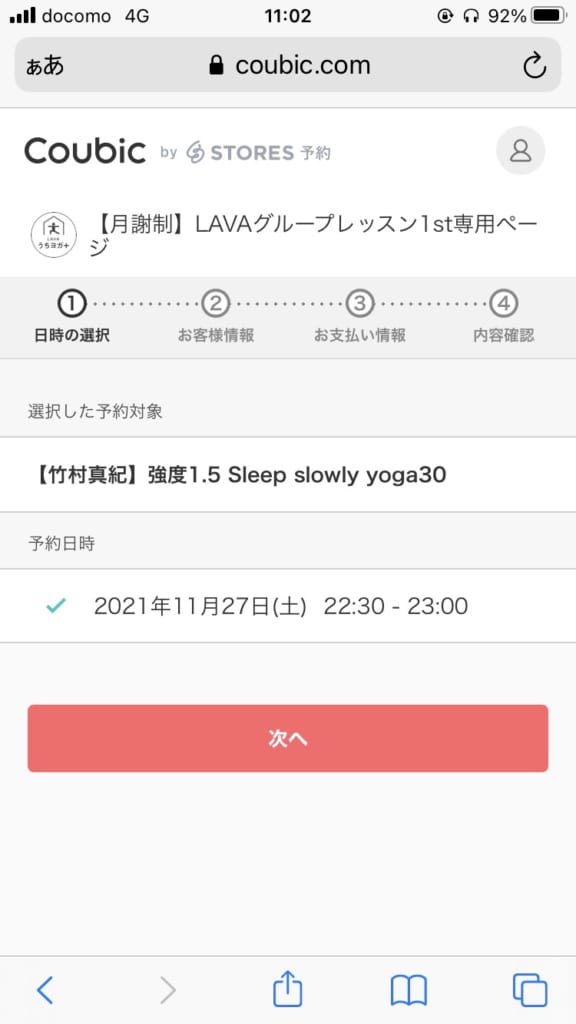Reload the page in Safari
This screenshot has width=576, height=1024.
(535, 65)
